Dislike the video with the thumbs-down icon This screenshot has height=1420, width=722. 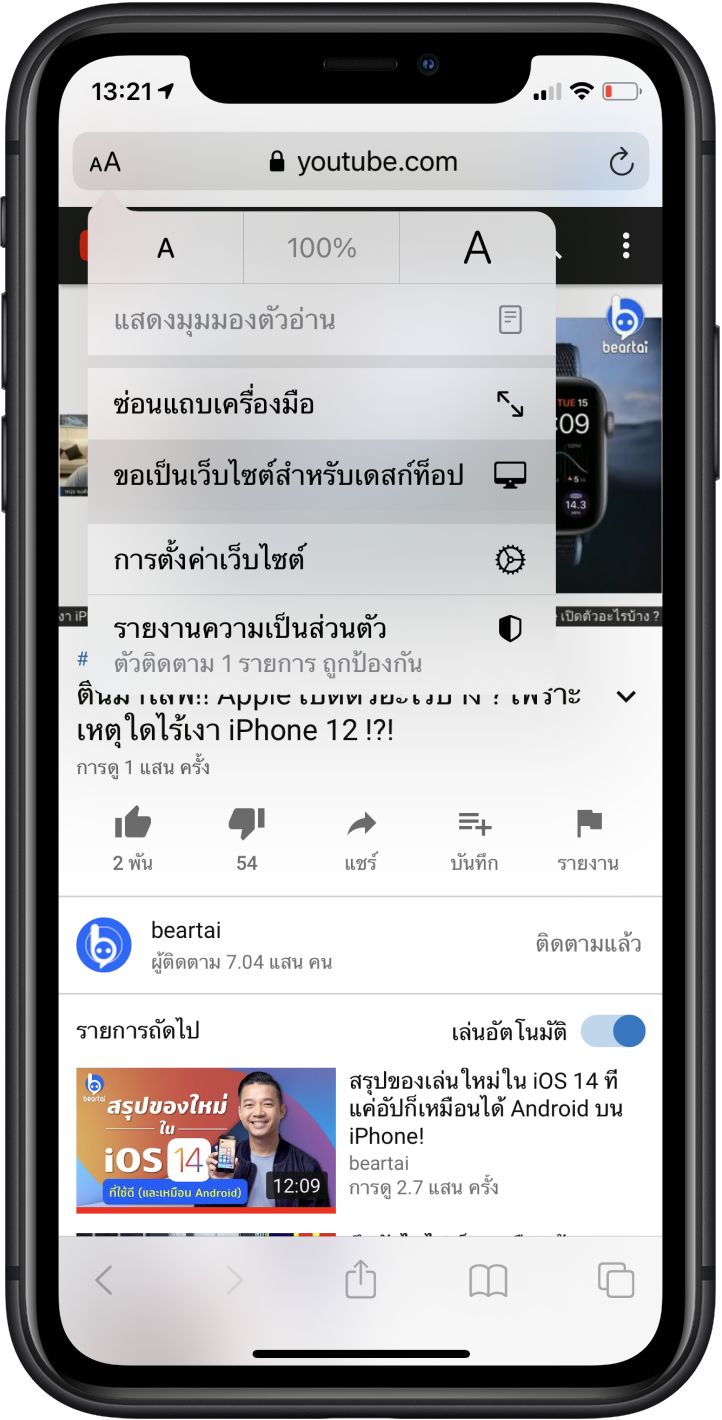tap(246, 825)
